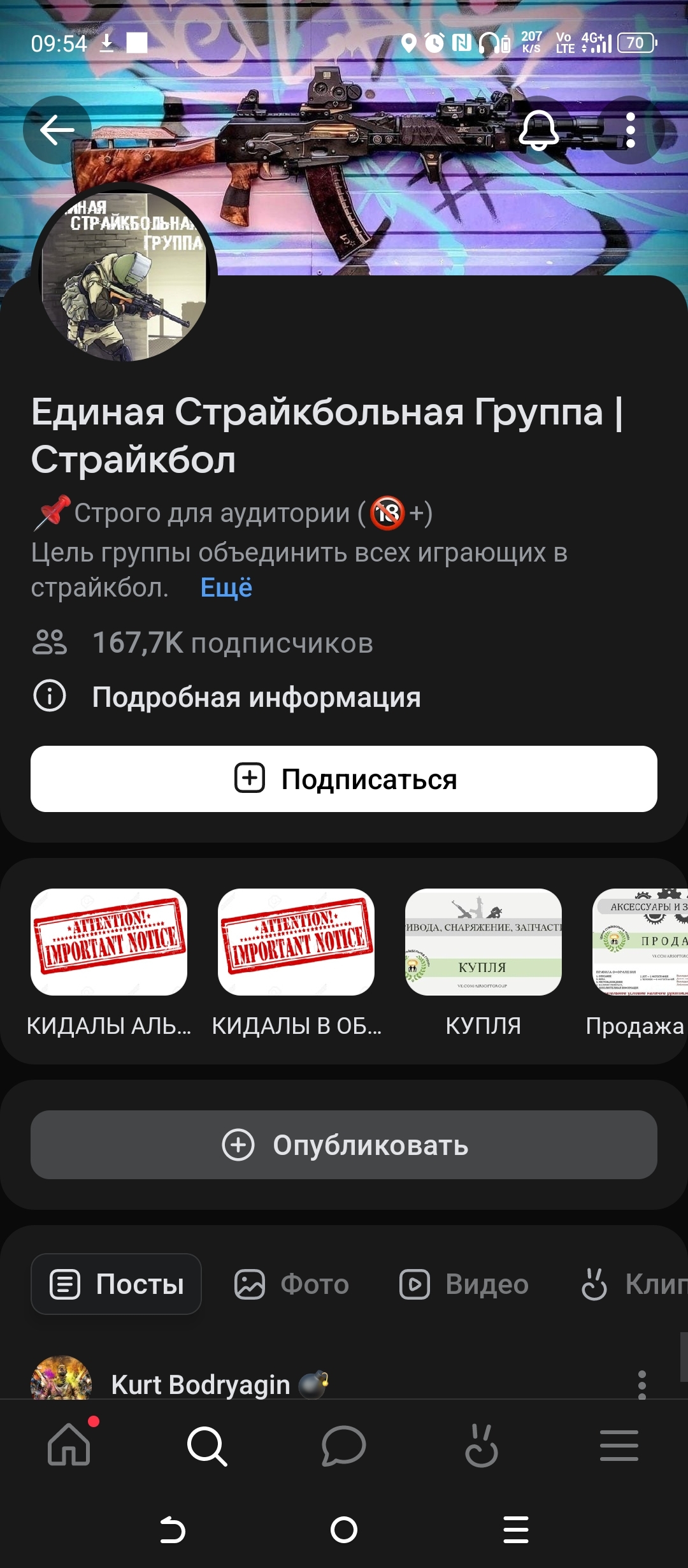
Task: Go back using the top arrow
Action: coord(57,130)
